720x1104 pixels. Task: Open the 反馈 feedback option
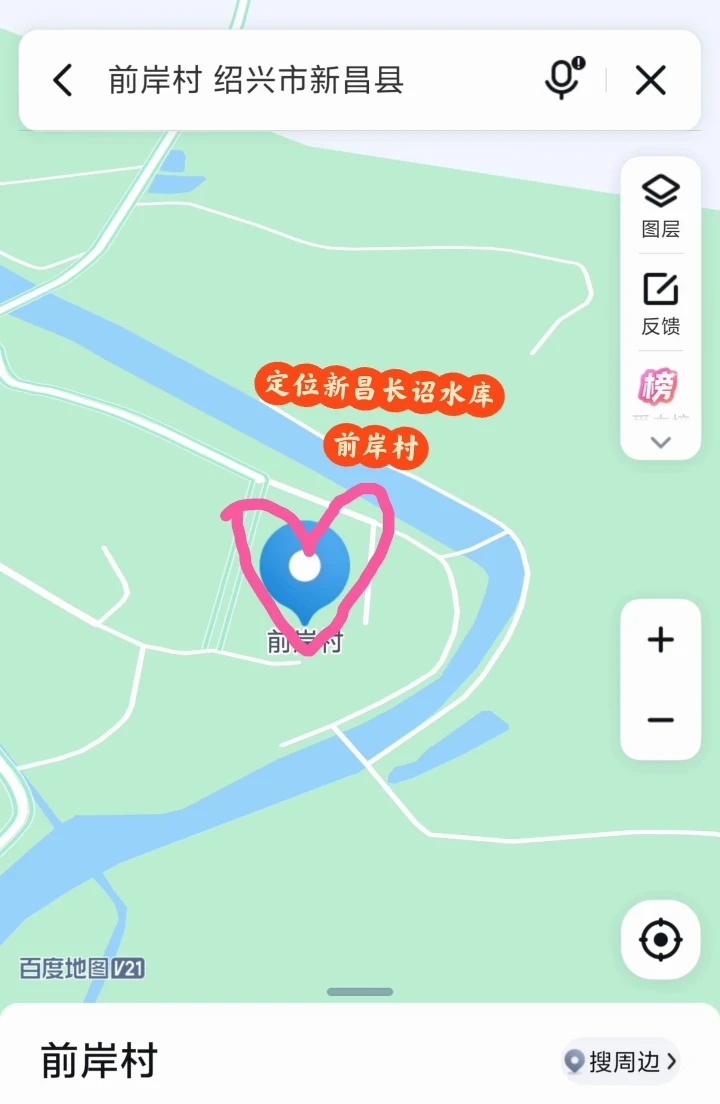click(x=660, y=303)
